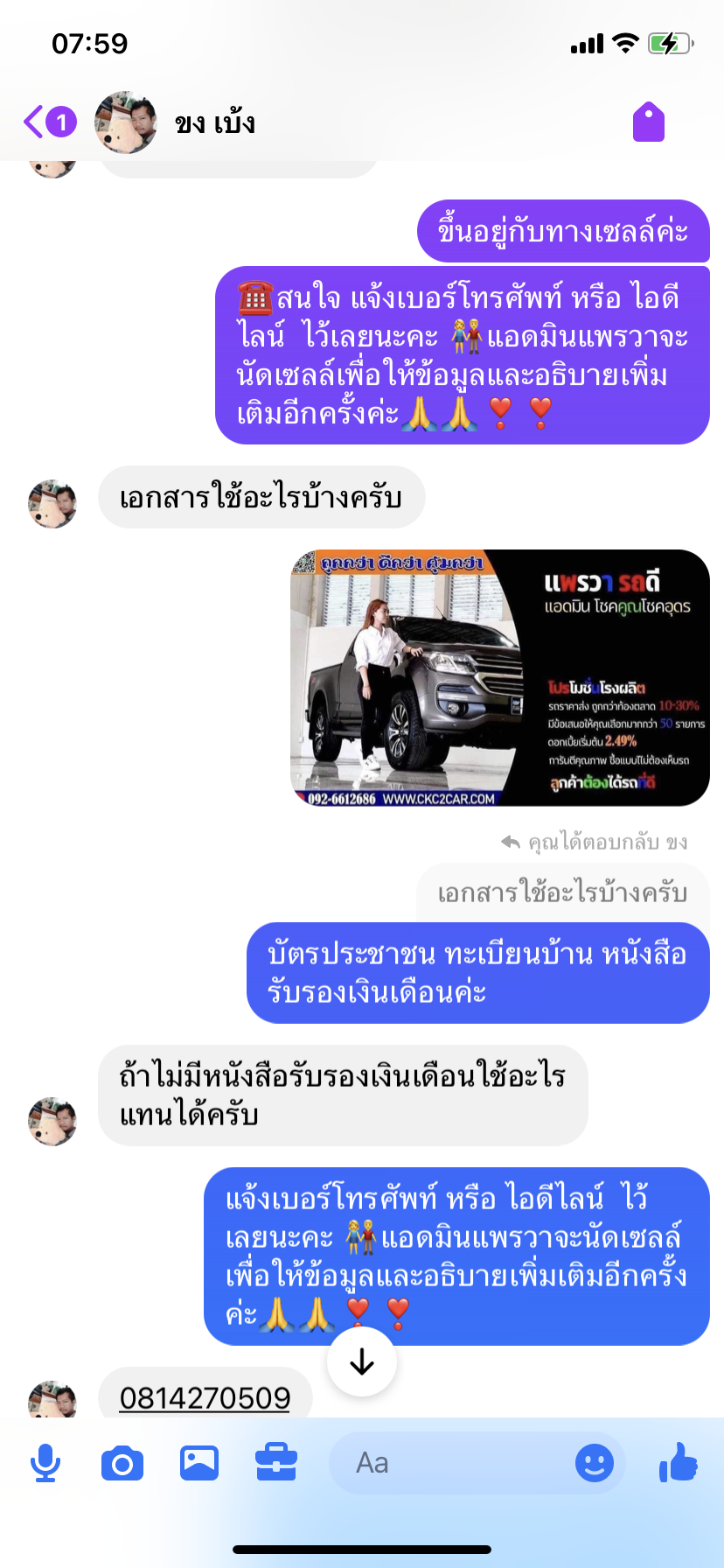The width and height of the screenshot is (724, 1568).
Task: Tap the phone number link 0814270509
Action: point(205,1397)
